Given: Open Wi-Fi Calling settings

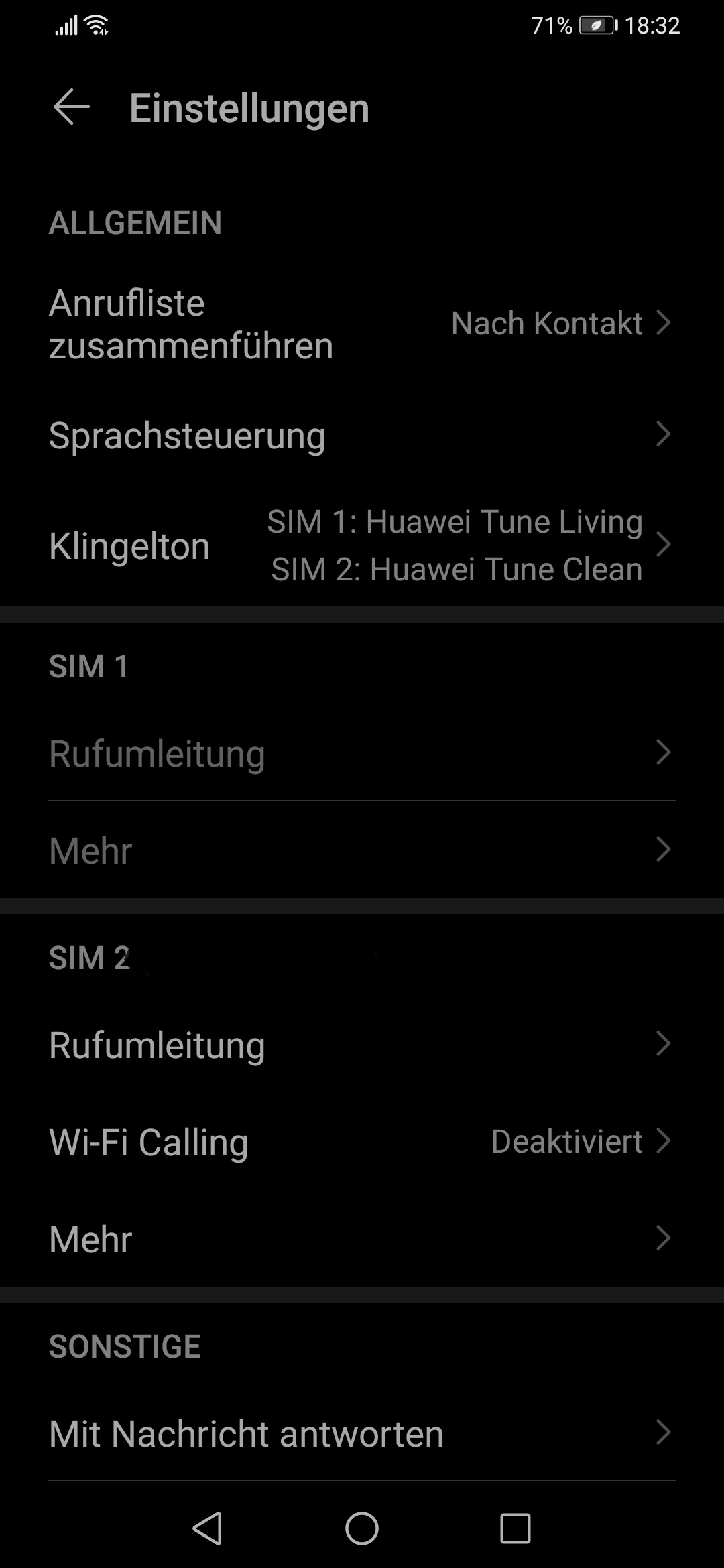Looking at the screenshot, I should click(x=362, y=1142).
